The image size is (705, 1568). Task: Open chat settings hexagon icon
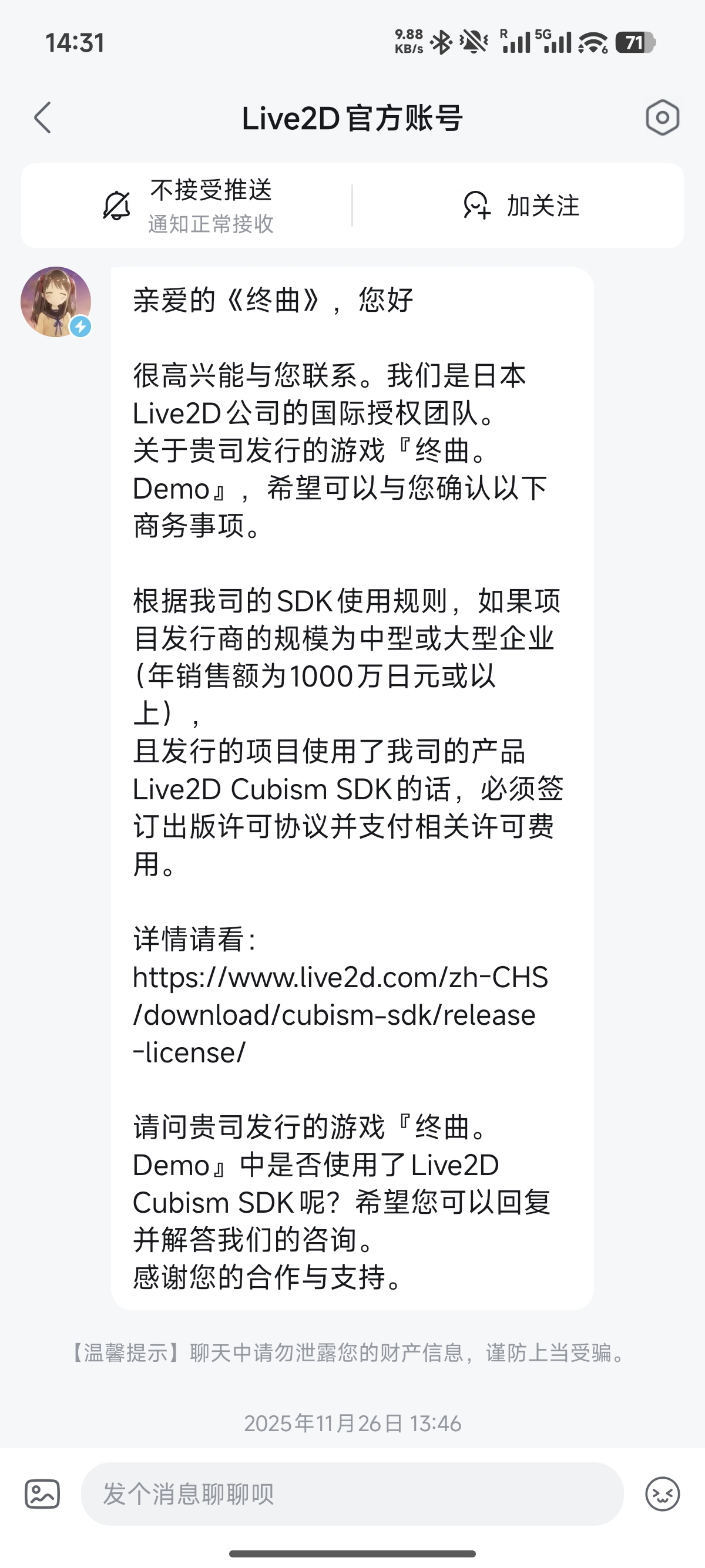coord(662,117)
